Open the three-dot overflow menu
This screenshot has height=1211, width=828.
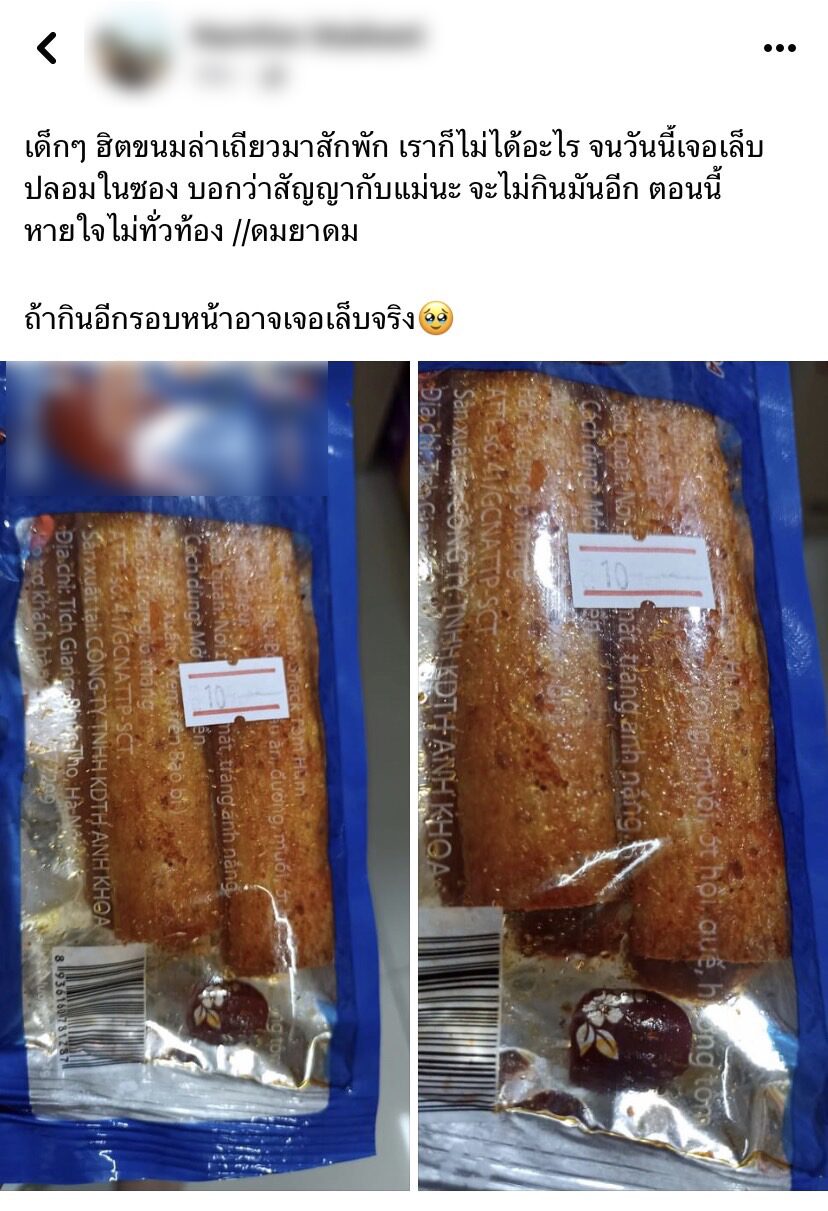[x=779, y=47]
